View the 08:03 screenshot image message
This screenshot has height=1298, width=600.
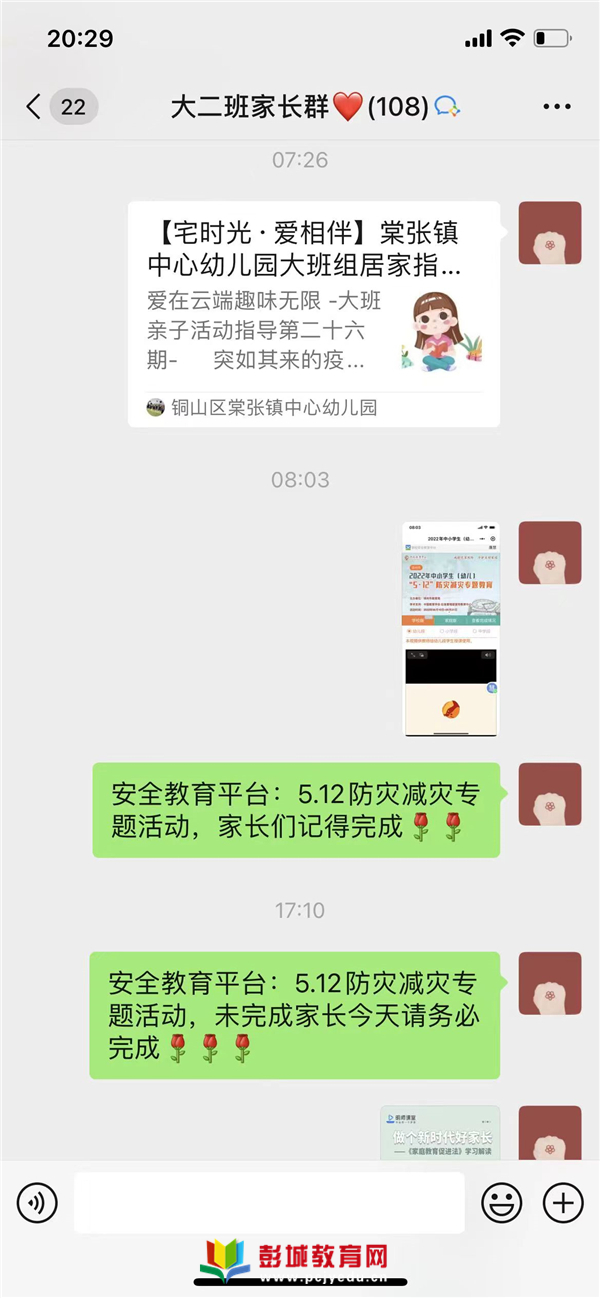451,628
